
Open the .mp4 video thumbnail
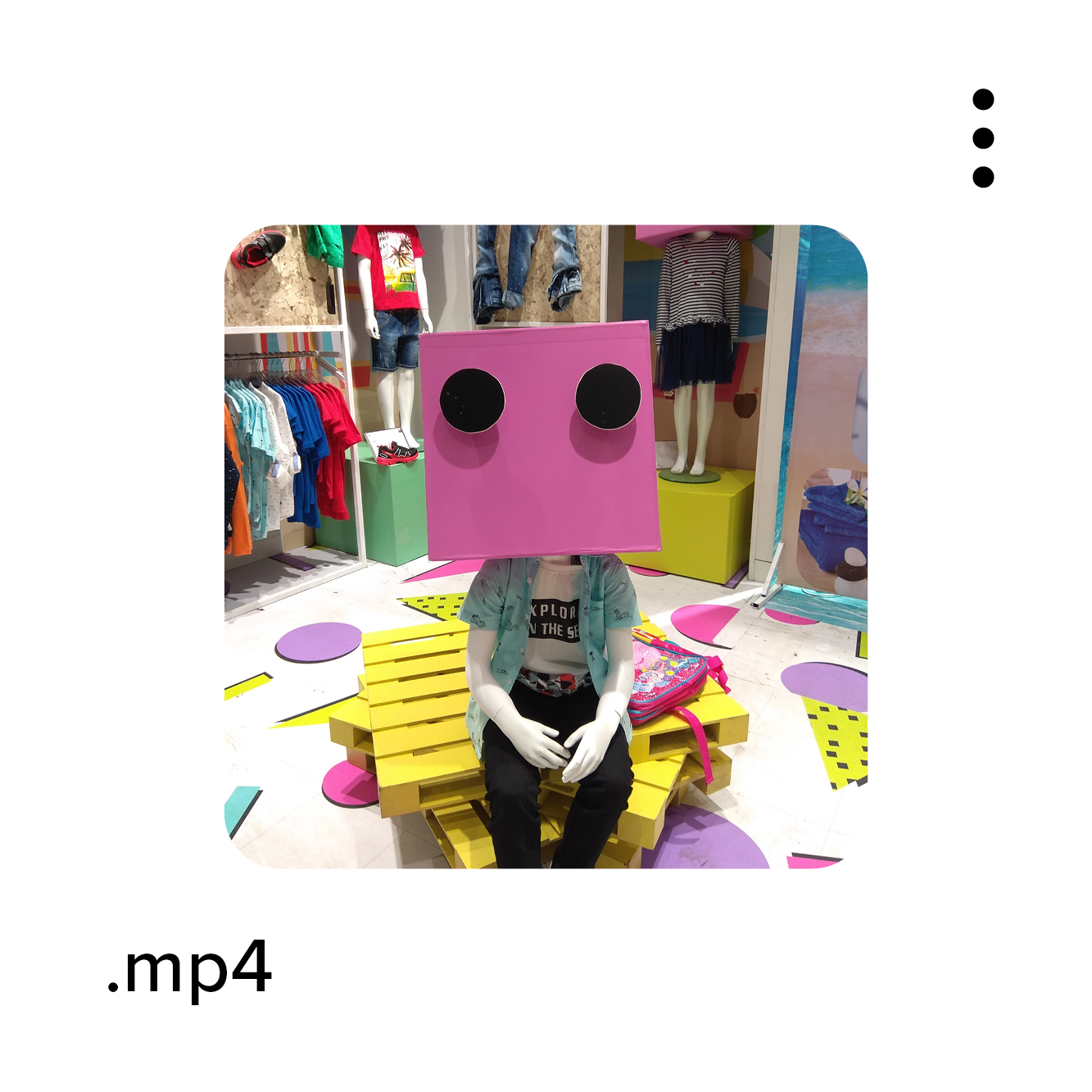[x=546, y=546]
